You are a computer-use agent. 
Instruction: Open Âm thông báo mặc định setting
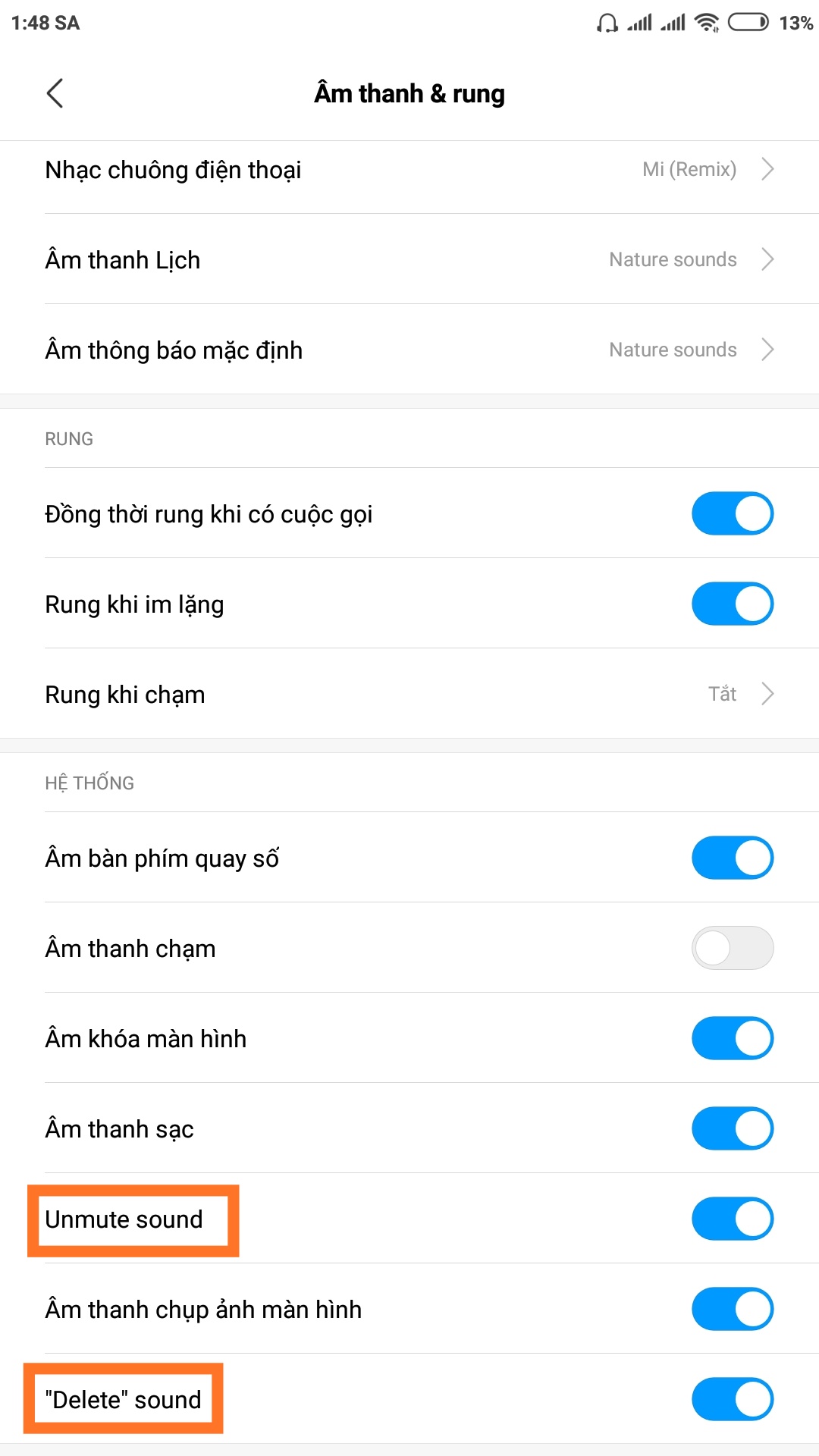point(409,350)
